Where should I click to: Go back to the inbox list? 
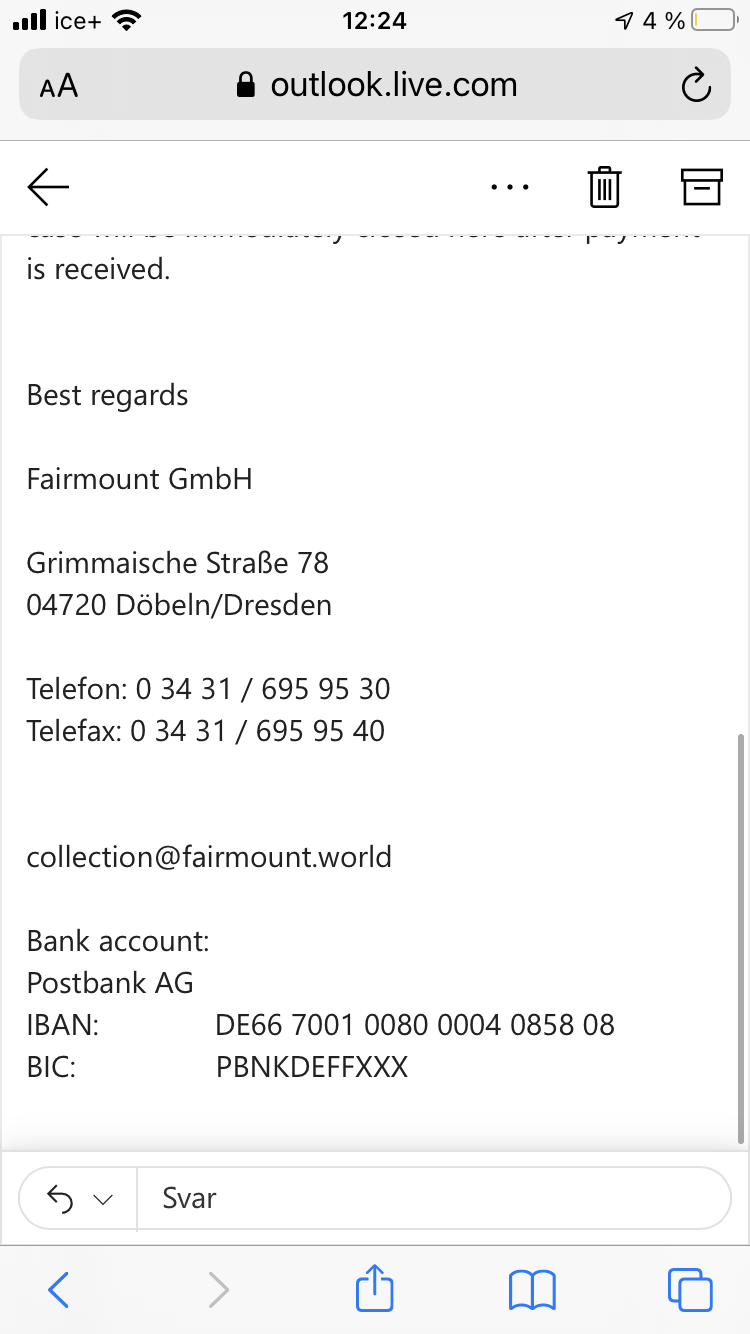(x=48, y=186)
